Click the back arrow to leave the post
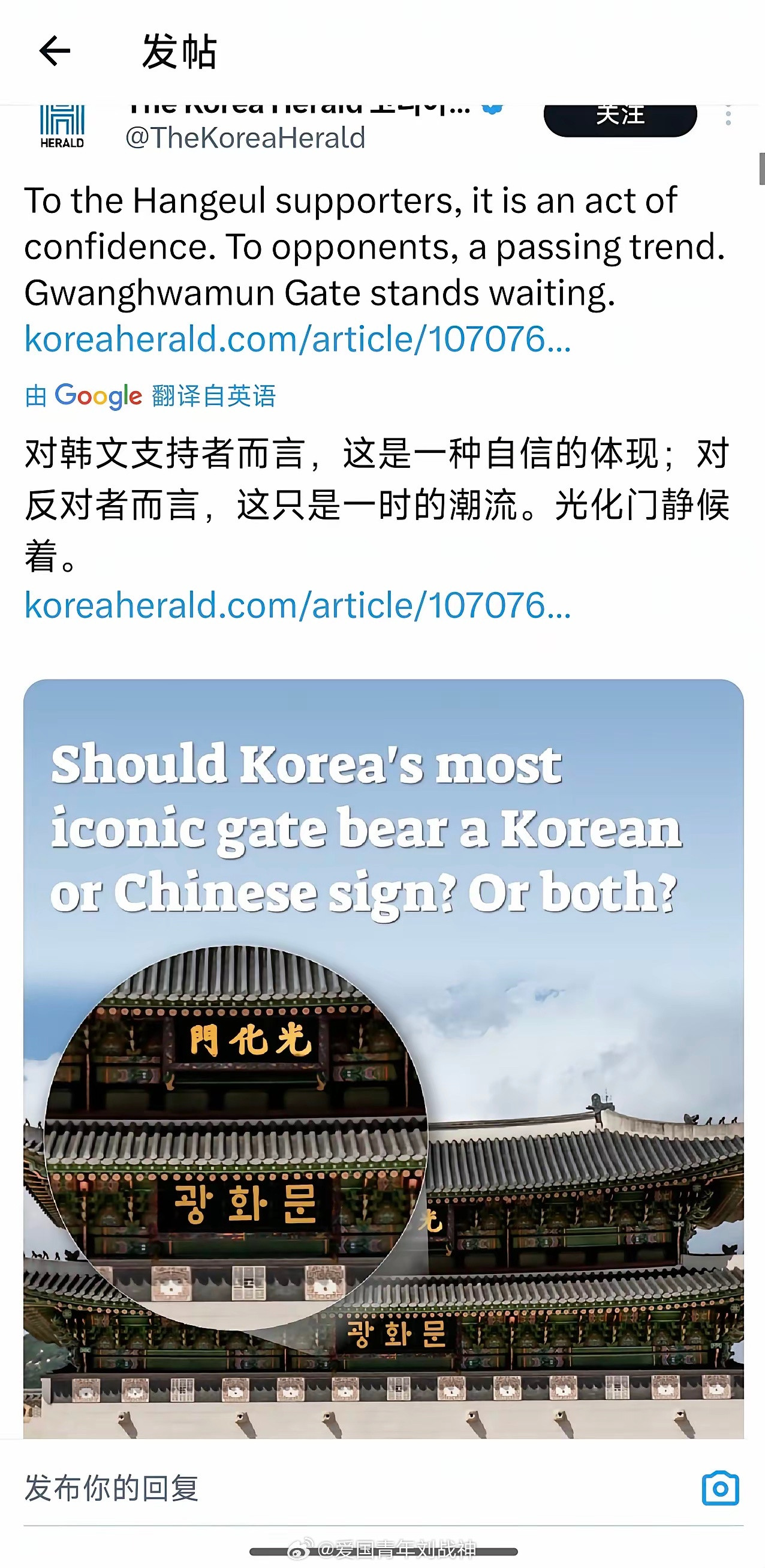 click(x=53, y=51)
